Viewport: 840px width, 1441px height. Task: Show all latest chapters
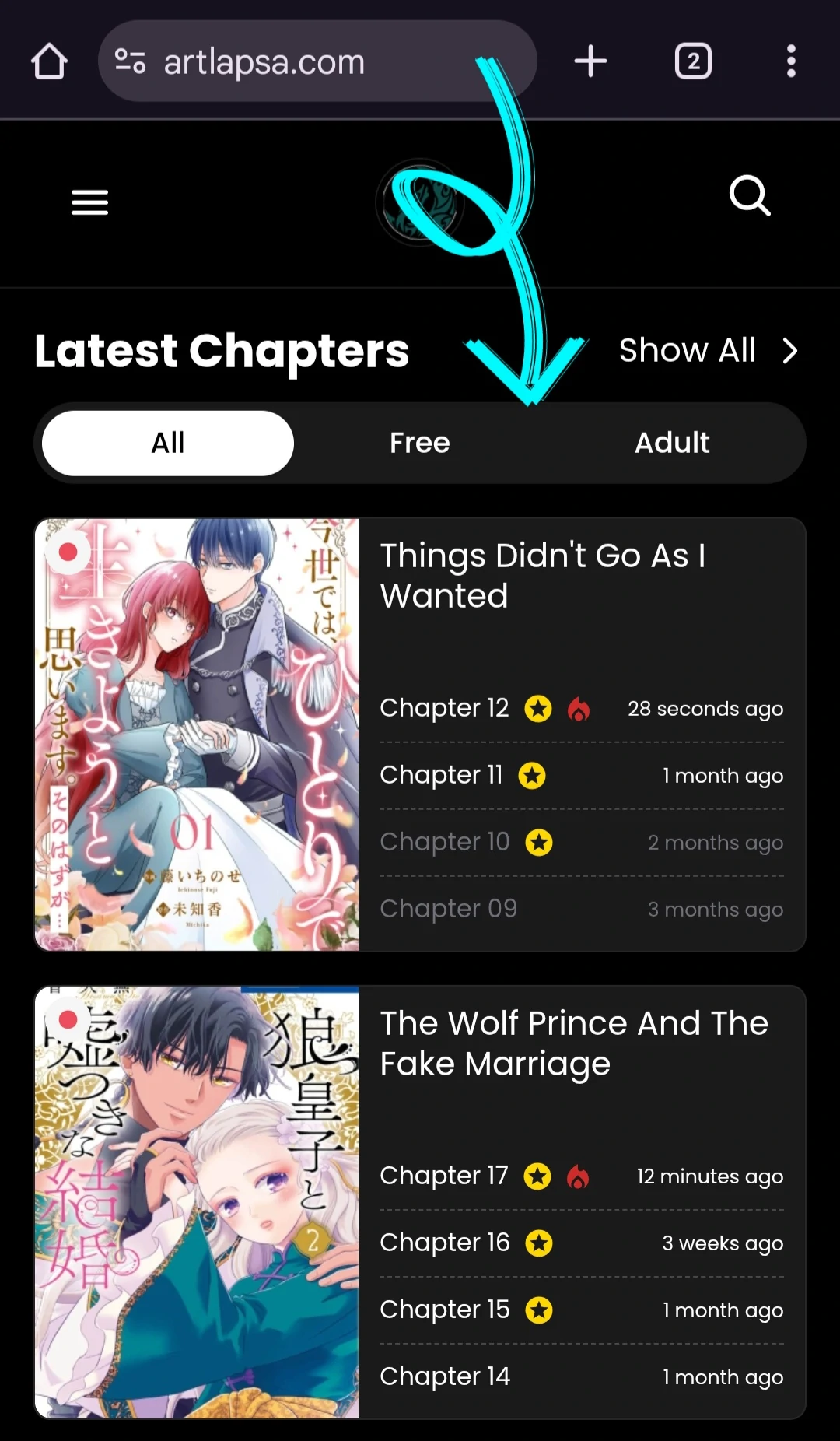pyautogui.click(x=709, y=351)
